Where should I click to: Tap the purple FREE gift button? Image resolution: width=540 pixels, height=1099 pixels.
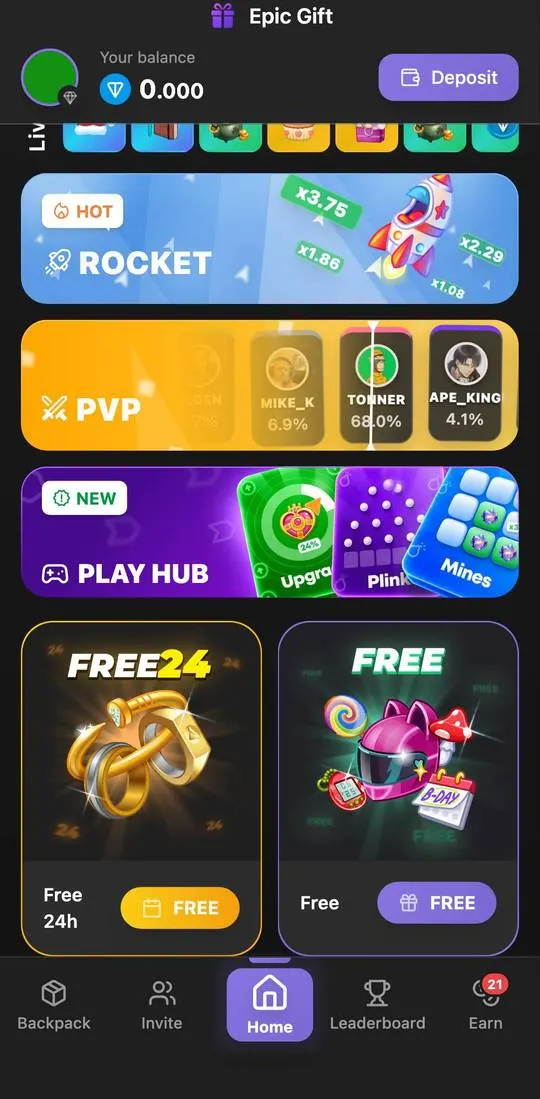437,903
